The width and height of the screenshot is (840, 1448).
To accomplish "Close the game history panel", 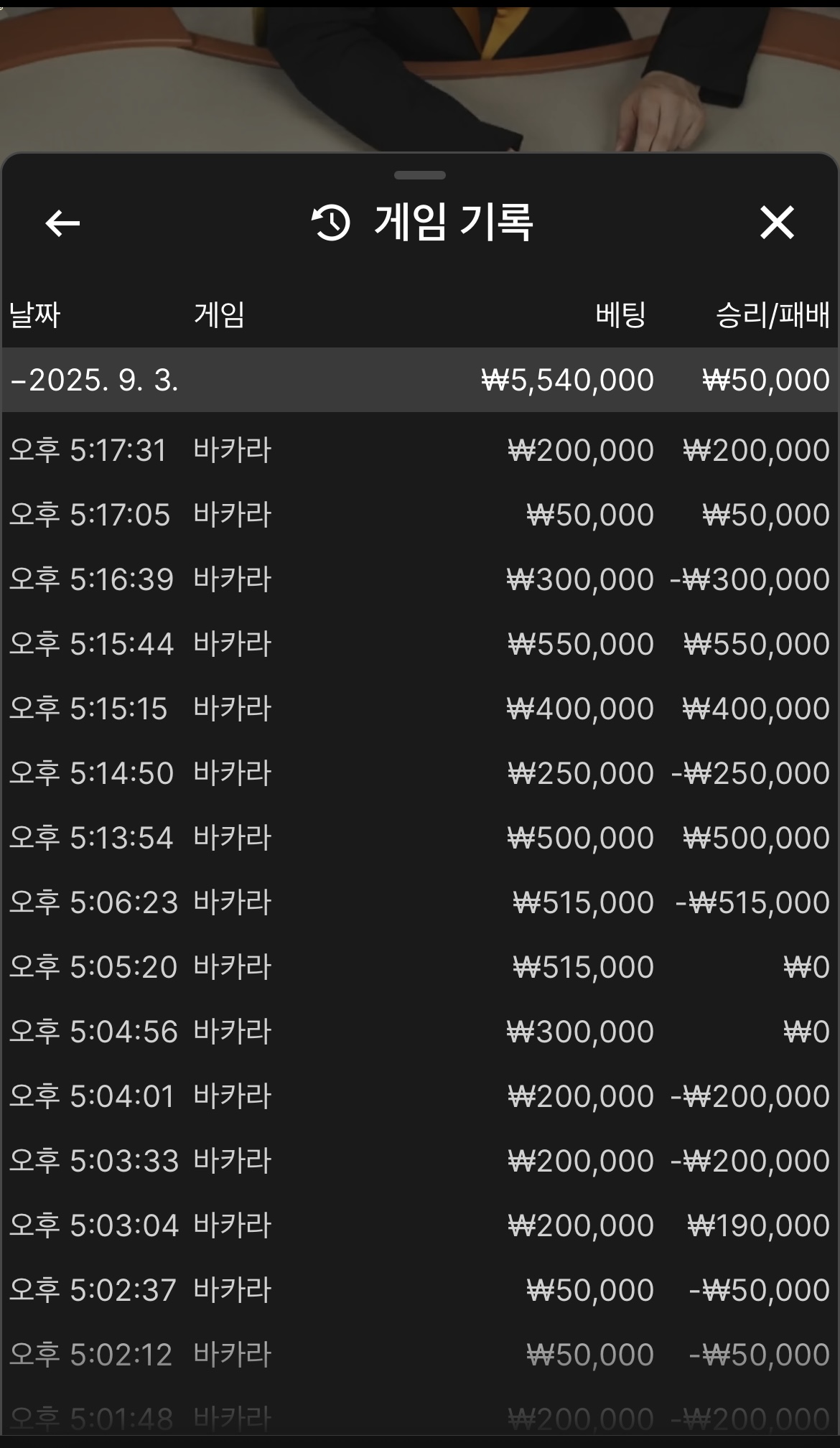I will 777,223.
